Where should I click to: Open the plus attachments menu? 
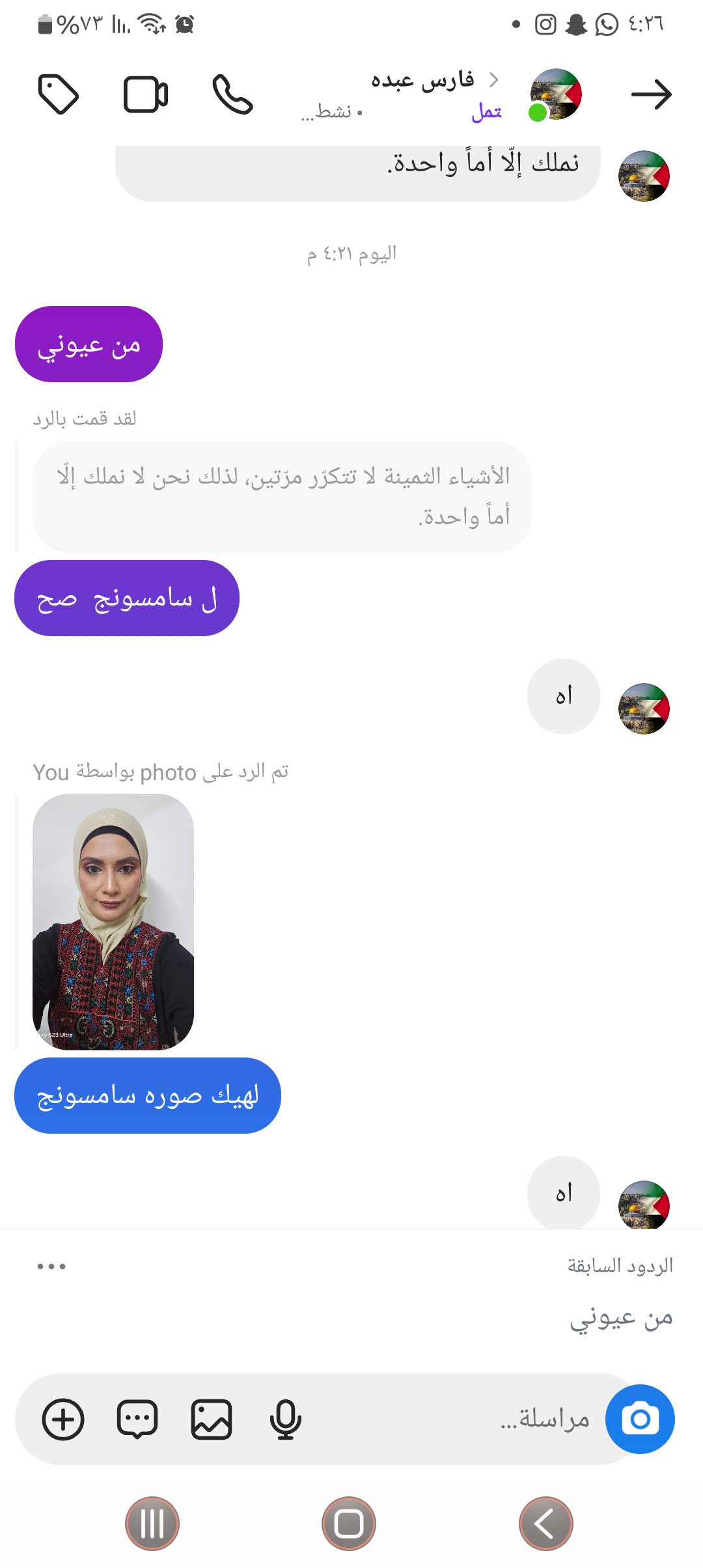[x=63, y=1419]
